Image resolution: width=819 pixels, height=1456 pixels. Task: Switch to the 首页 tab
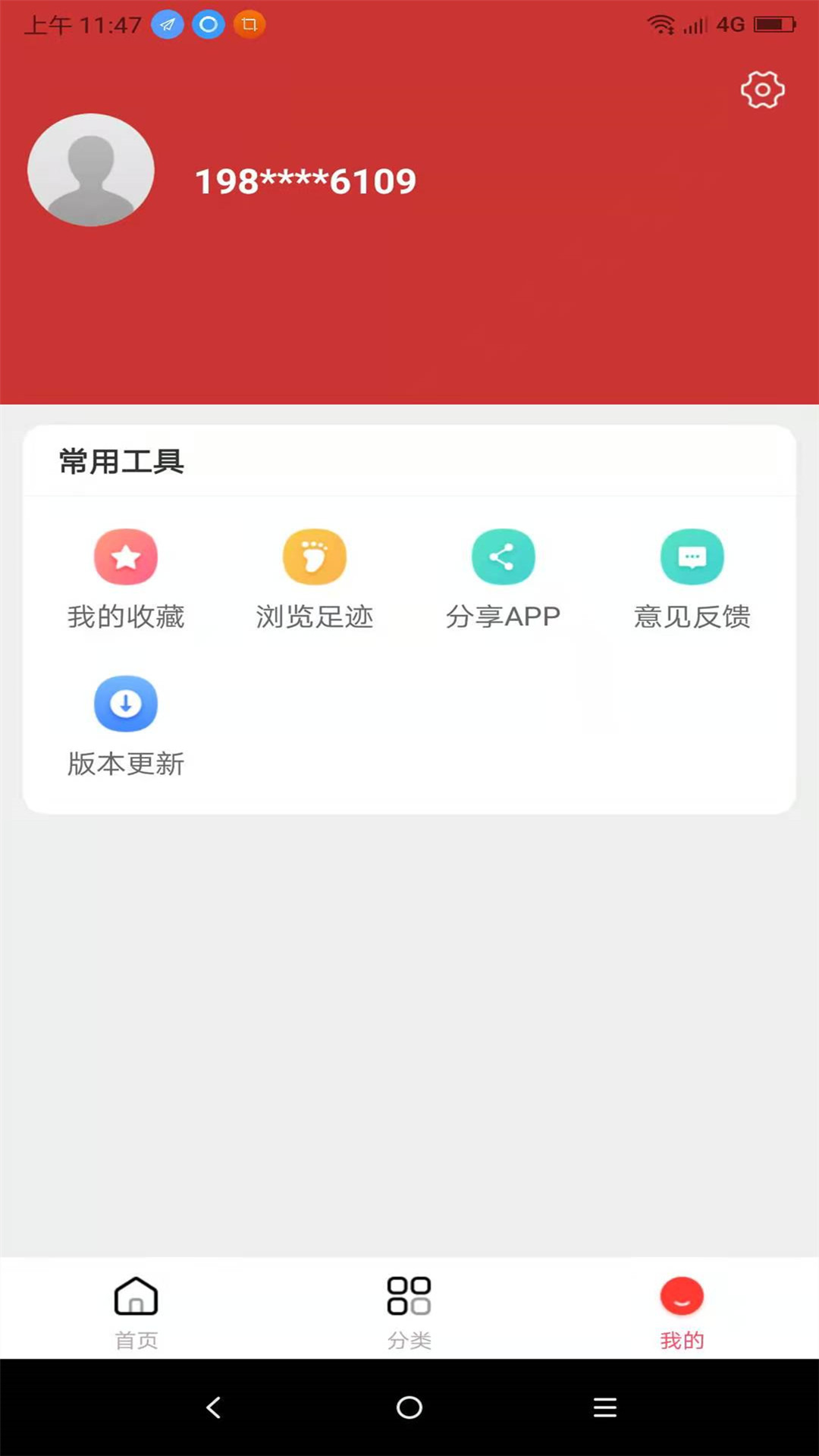point(136,1308)
